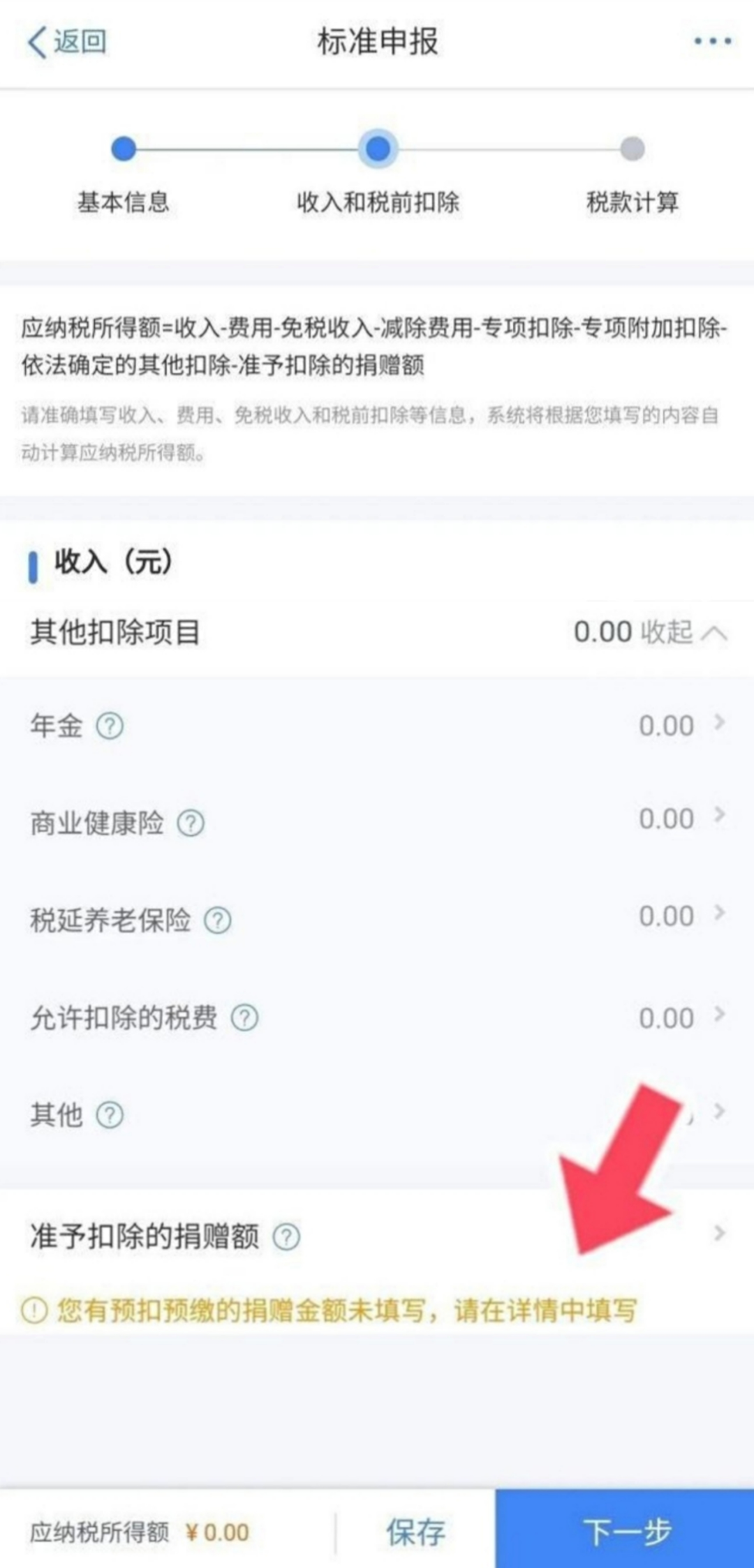Show help for 年金
This screenshot has width=754, height=1568.
point(110,726)
